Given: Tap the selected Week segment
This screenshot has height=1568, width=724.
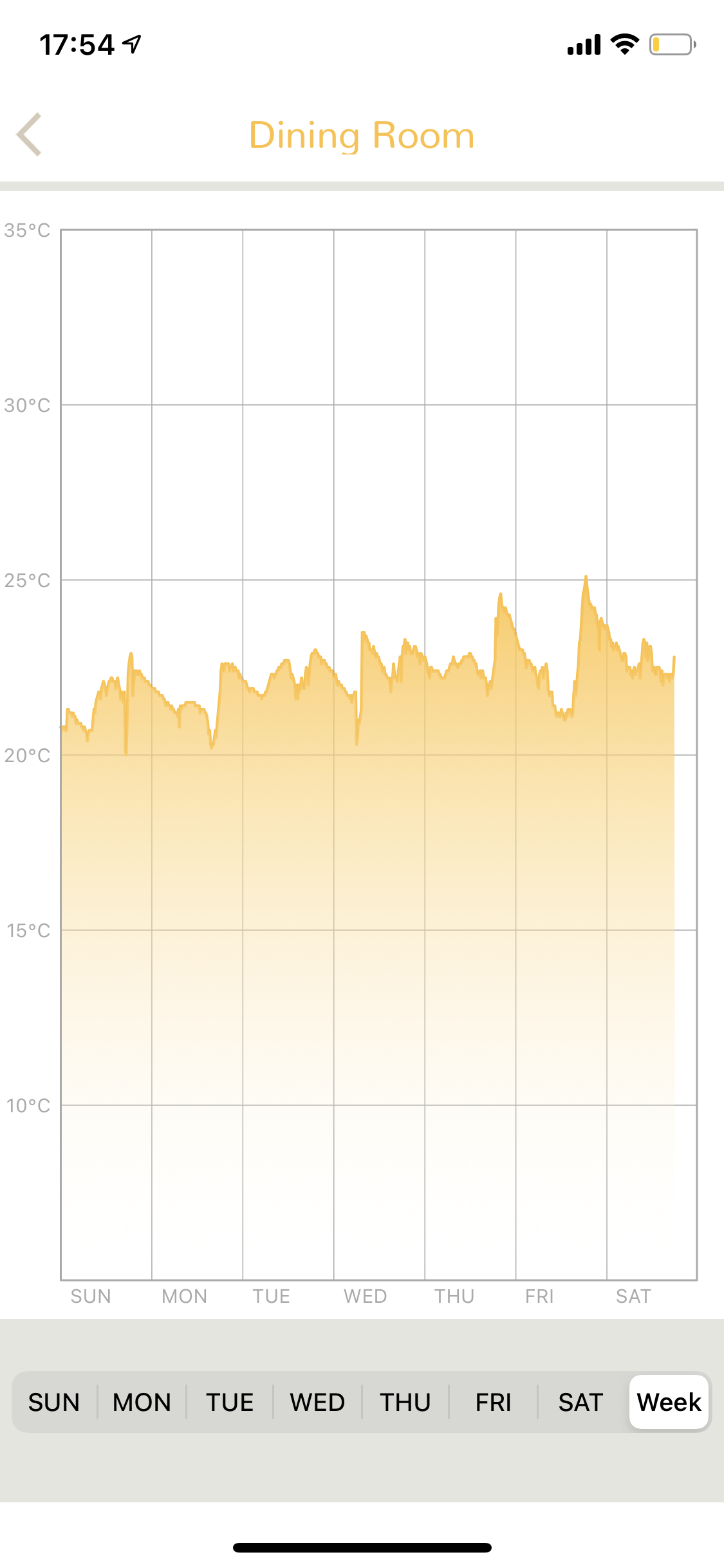Looking at the screenshot, I should [x=669, y=1402].
